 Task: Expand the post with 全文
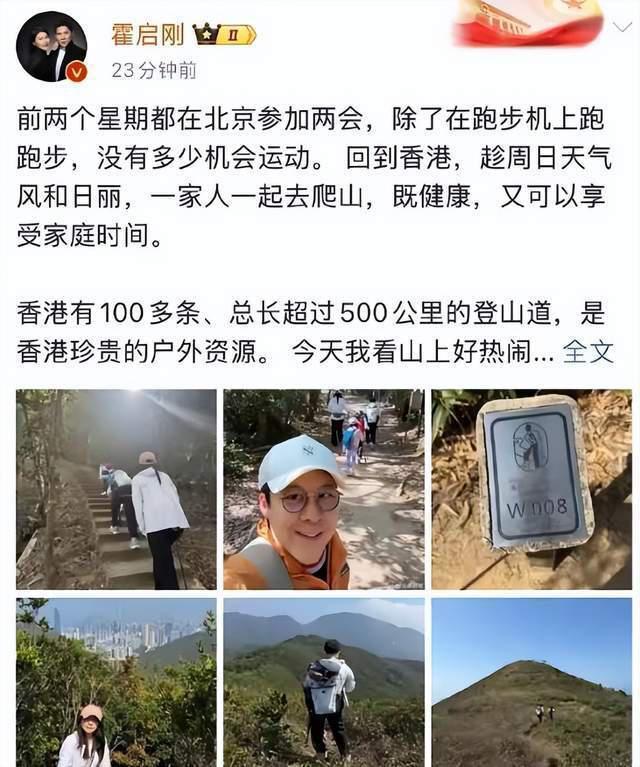point(588,351)
